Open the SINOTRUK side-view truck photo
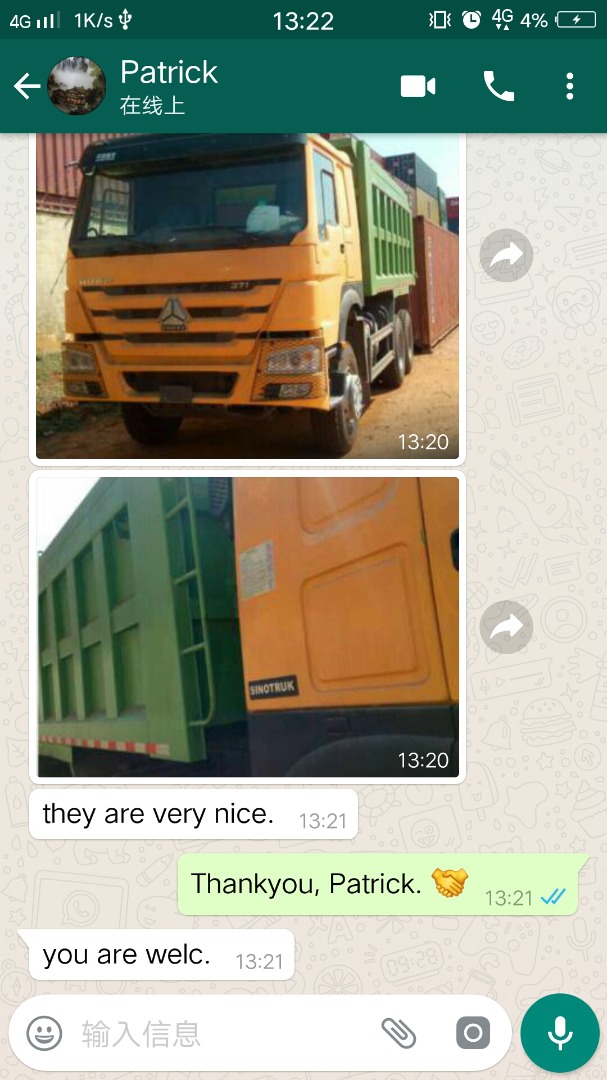 point(247,627)
